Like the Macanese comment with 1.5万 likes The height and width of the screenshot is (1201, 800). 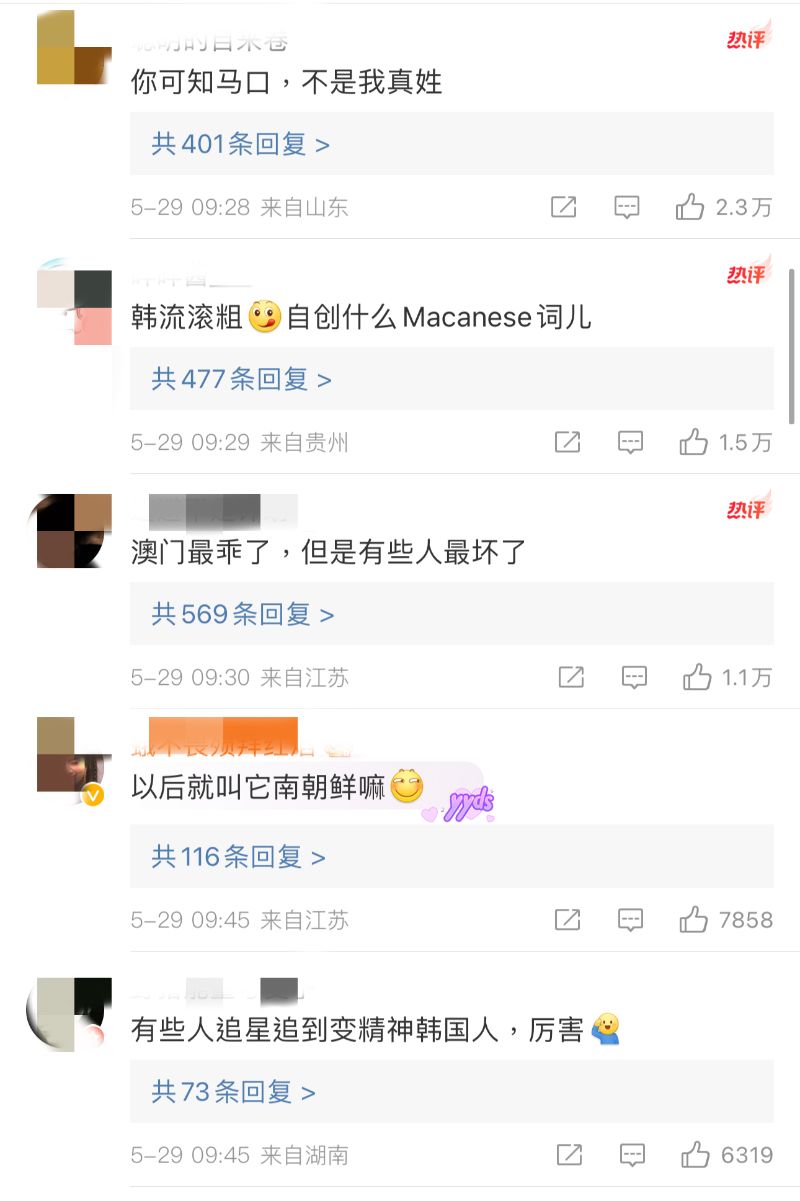click(693, 443)
